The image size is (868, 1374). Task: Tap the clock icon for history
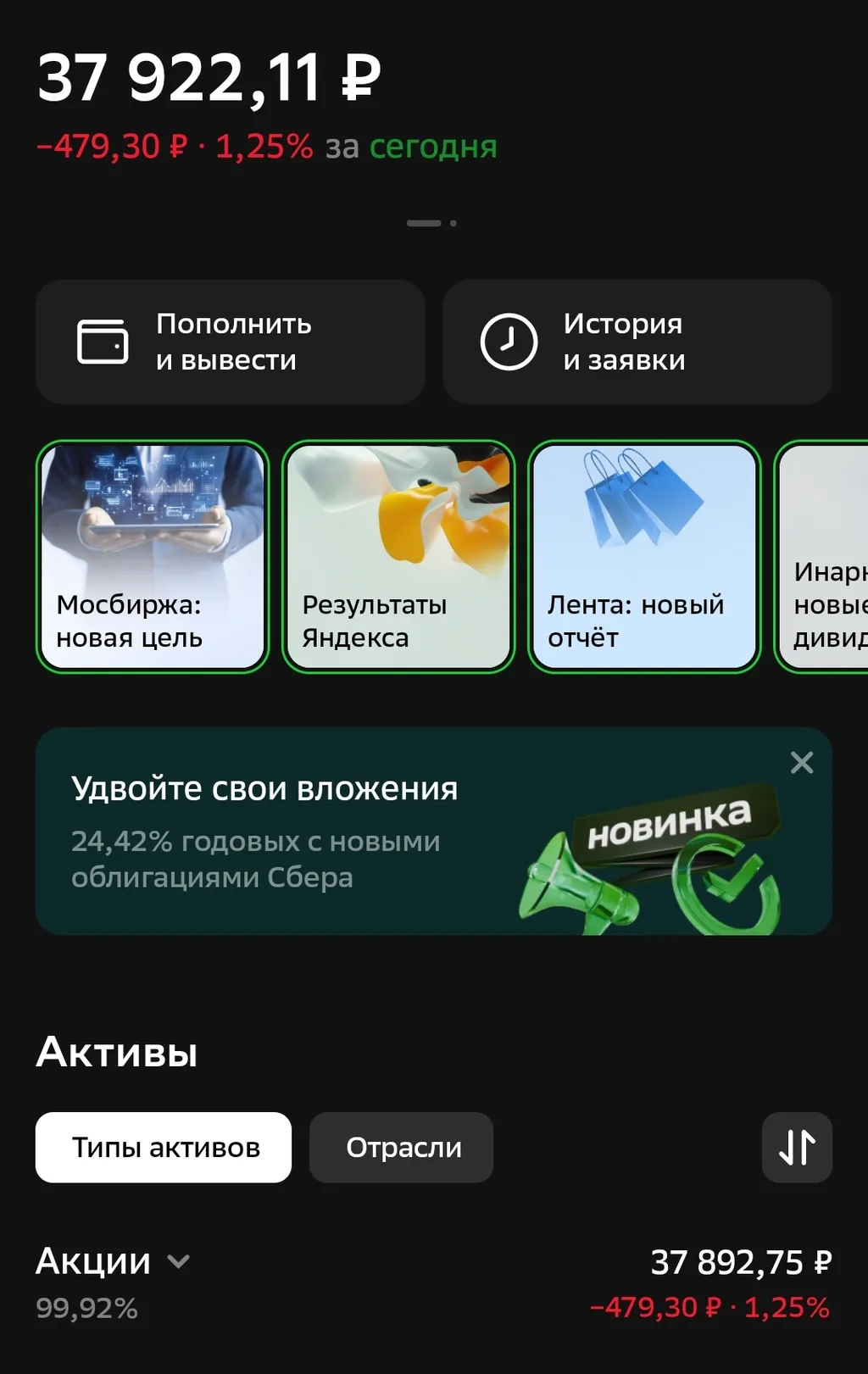click(x=508, y=342)
